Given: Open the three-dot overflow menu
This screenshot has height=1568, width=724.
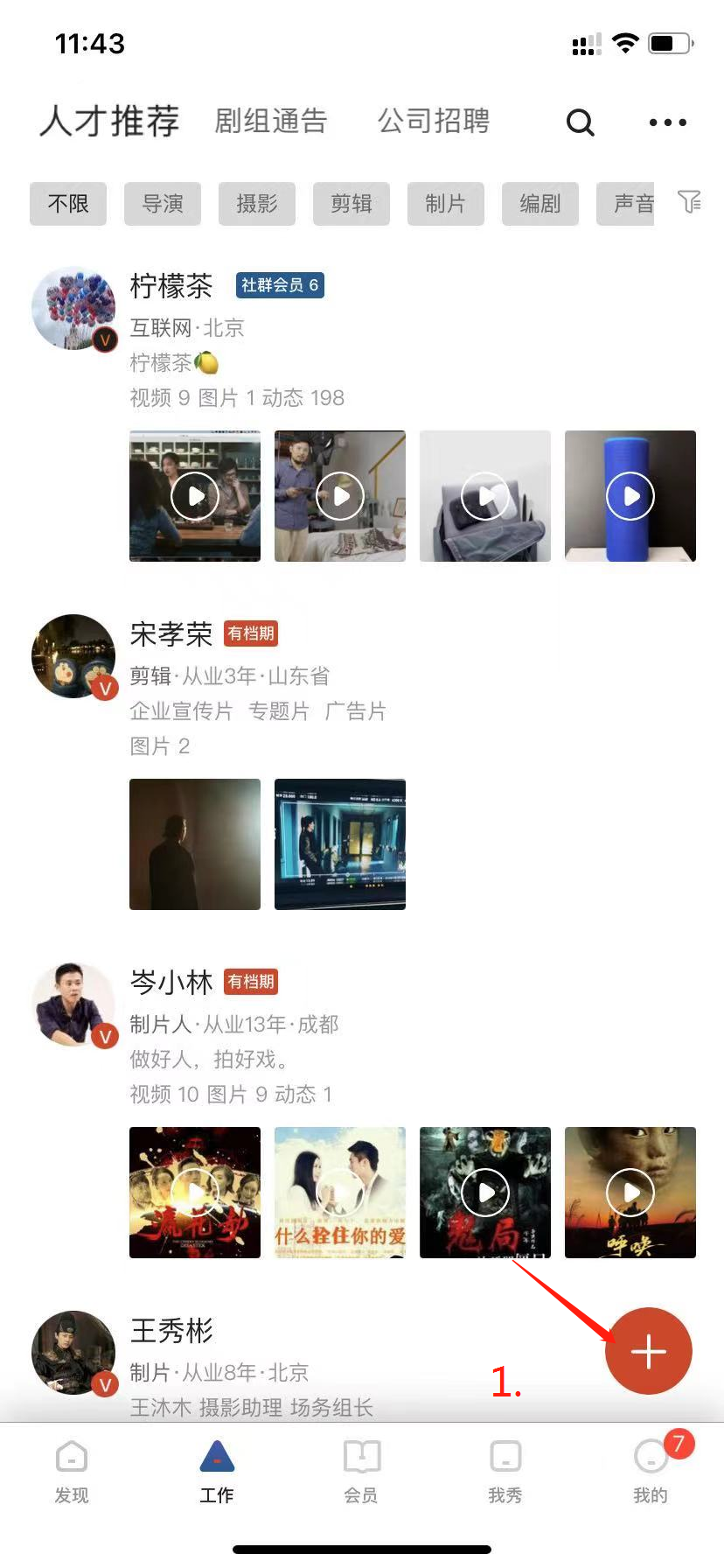Looking at the screenshot, I should pyautogui.click(x=667, y=122).
